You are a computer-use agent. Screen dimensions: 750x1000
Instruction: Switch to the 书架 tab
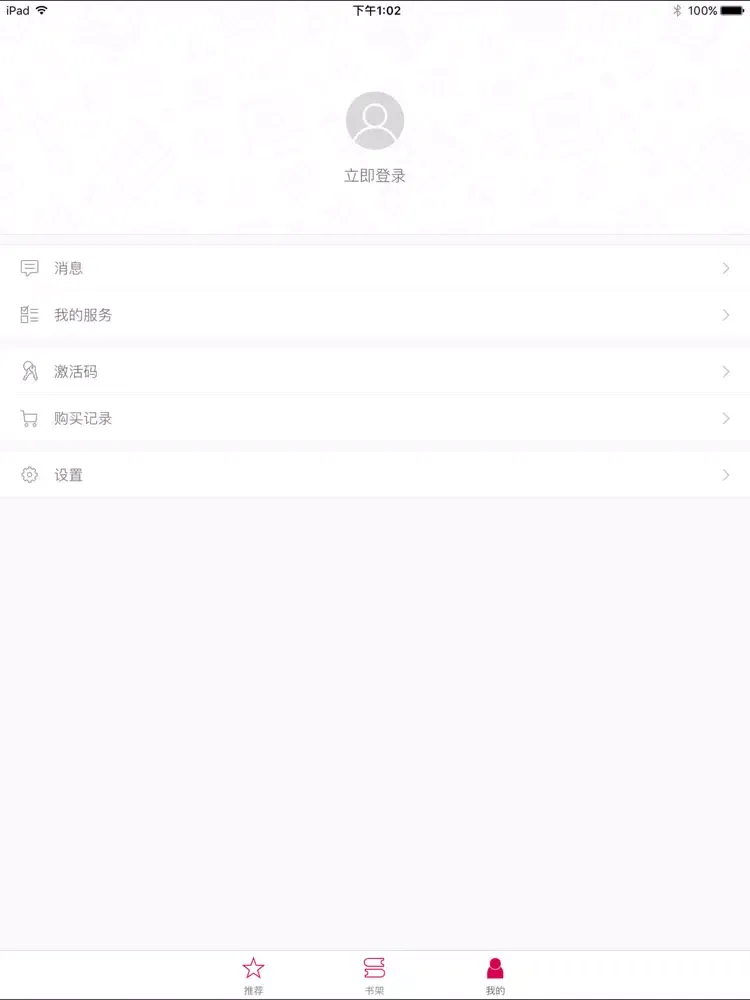pyautogui.click(x=373, y=972)
